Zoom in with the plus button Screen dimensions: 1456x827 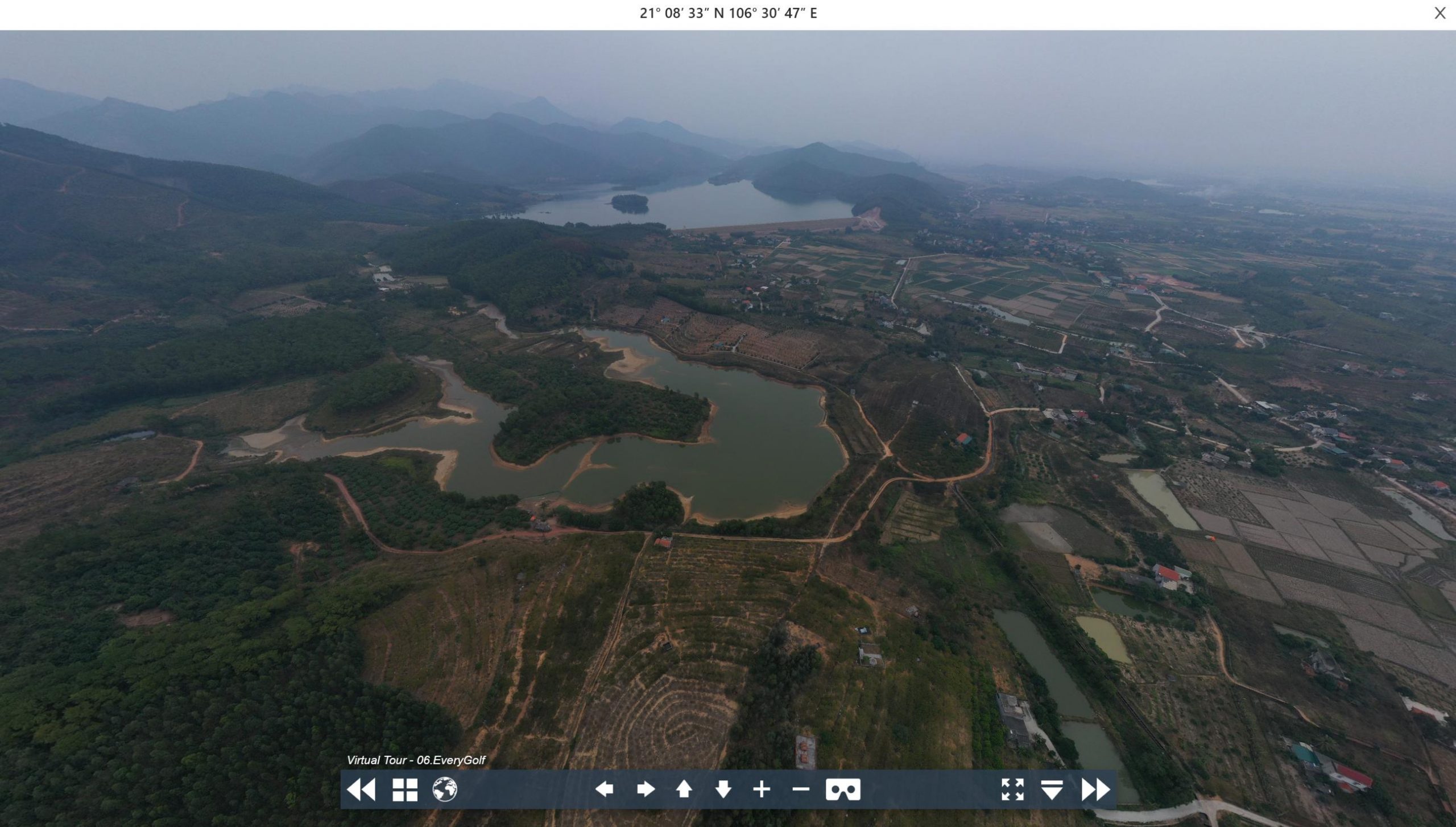point(762,789)
